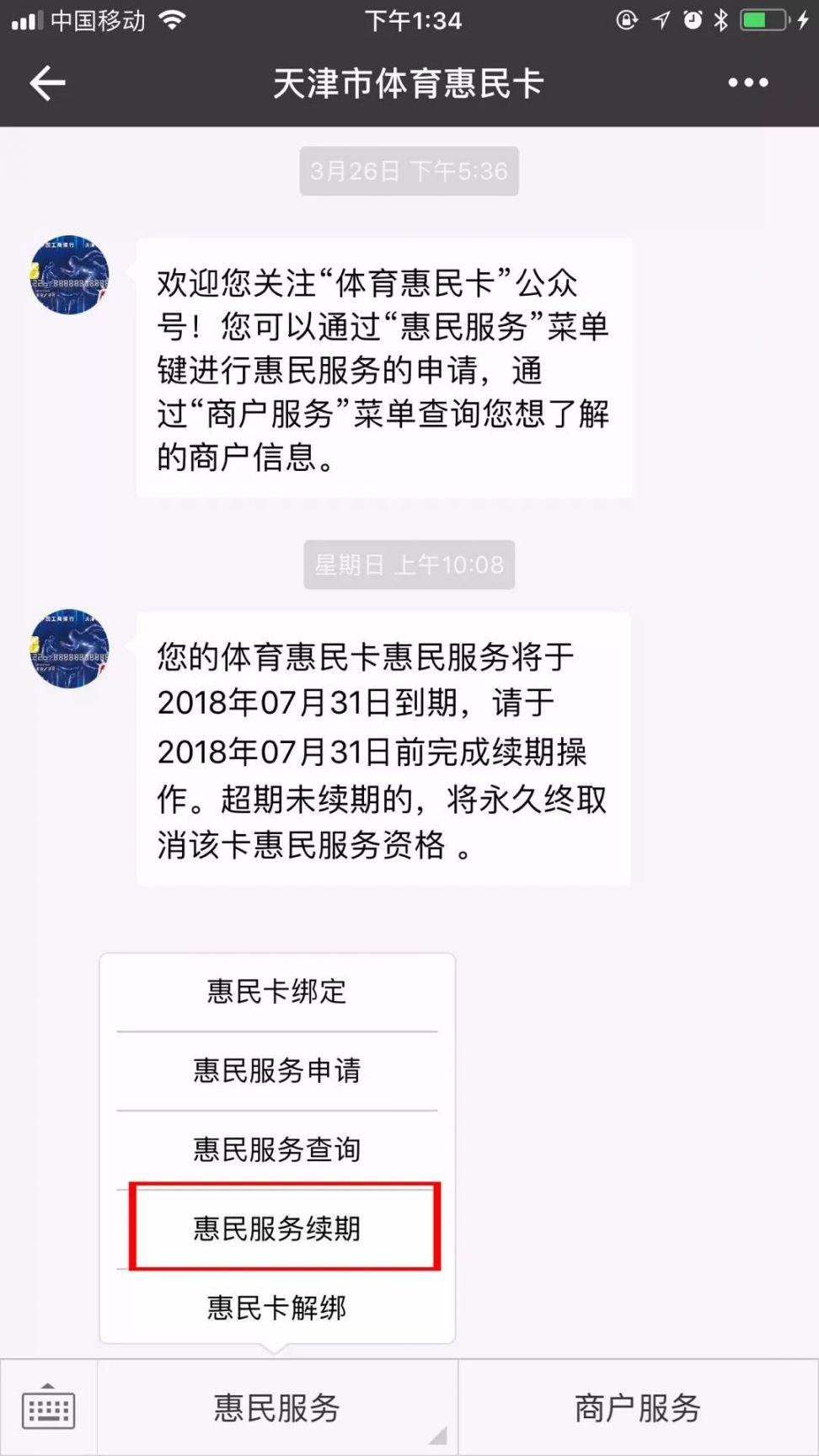819x1456 pixels.
Task: Select 惠民卡解绑 to unbind card
Action: pyautogui.click(x=276, y=1307)
